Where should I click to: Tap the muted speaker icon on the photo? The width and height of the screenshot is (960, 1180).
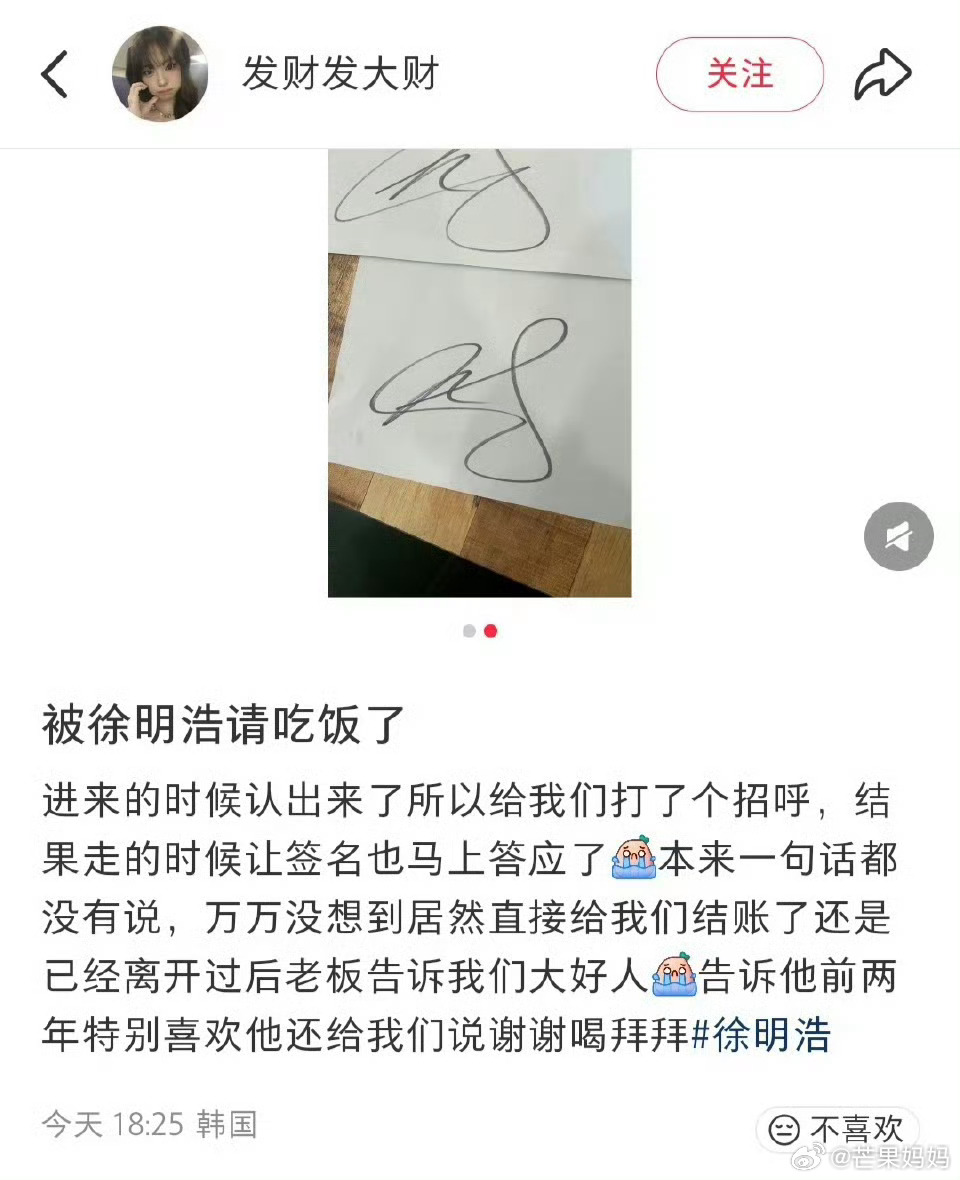(898, 536)
